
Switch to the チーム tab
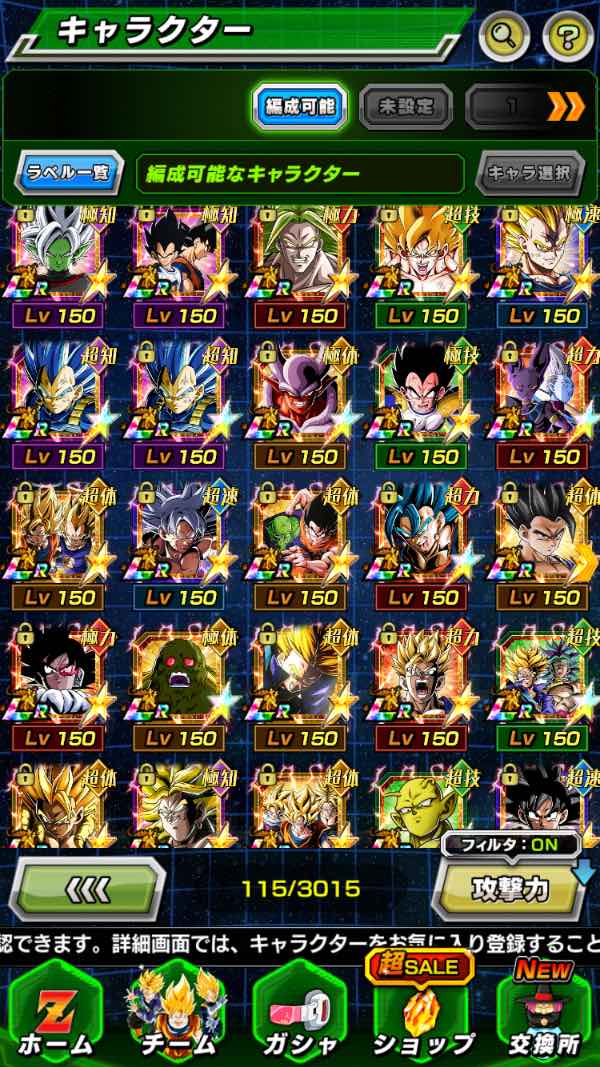177,1012
